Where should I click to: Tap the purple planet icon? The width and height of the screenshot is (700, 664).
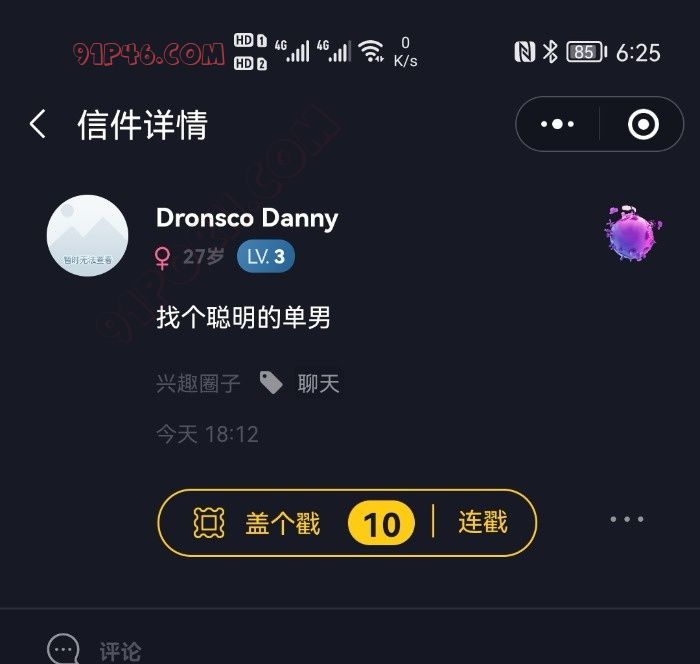pyautogui.click(x=630, y=235)
